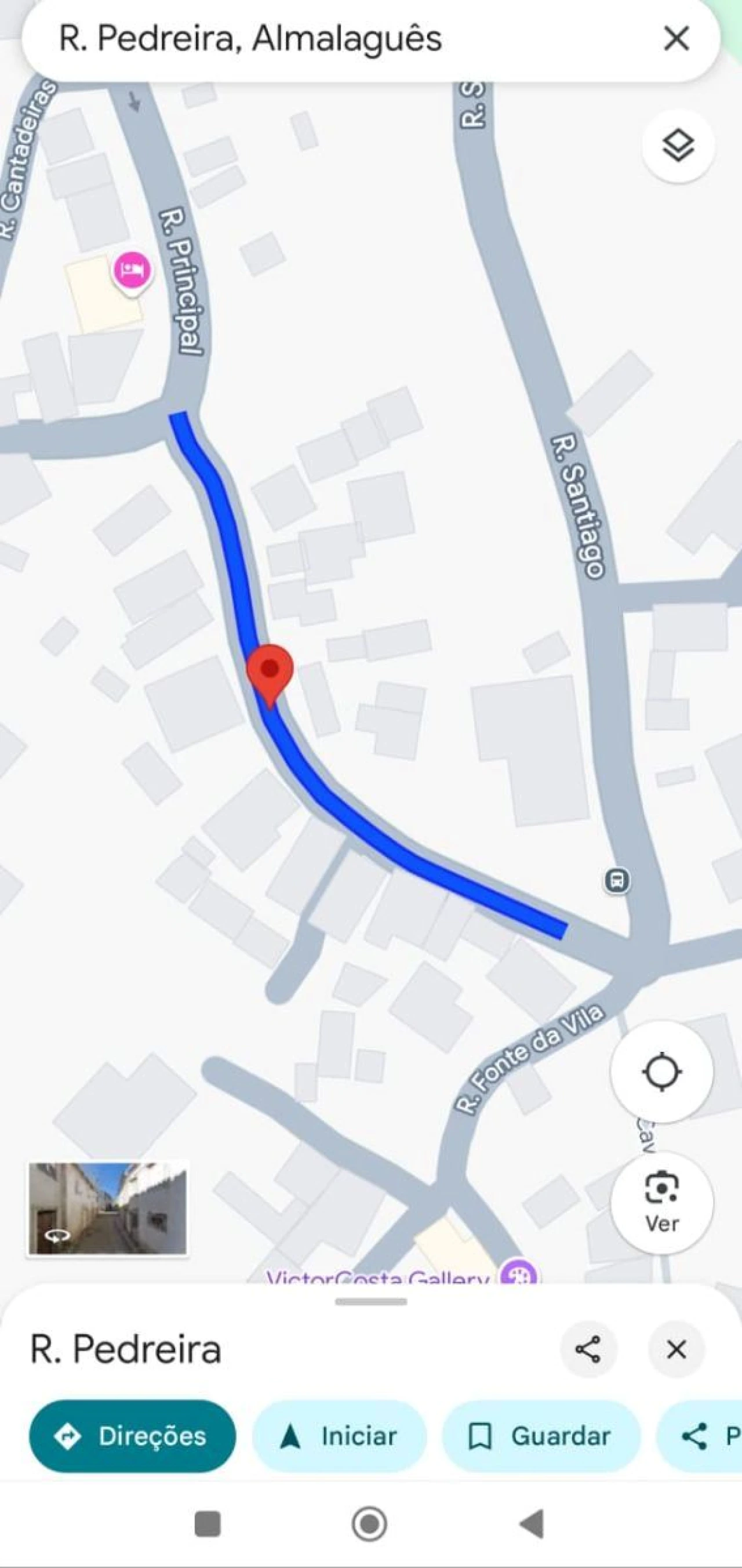The width and height of the screenshot is (742, 1568).
Task: Get directions with the Direções button
Action: click(132, 1436)
